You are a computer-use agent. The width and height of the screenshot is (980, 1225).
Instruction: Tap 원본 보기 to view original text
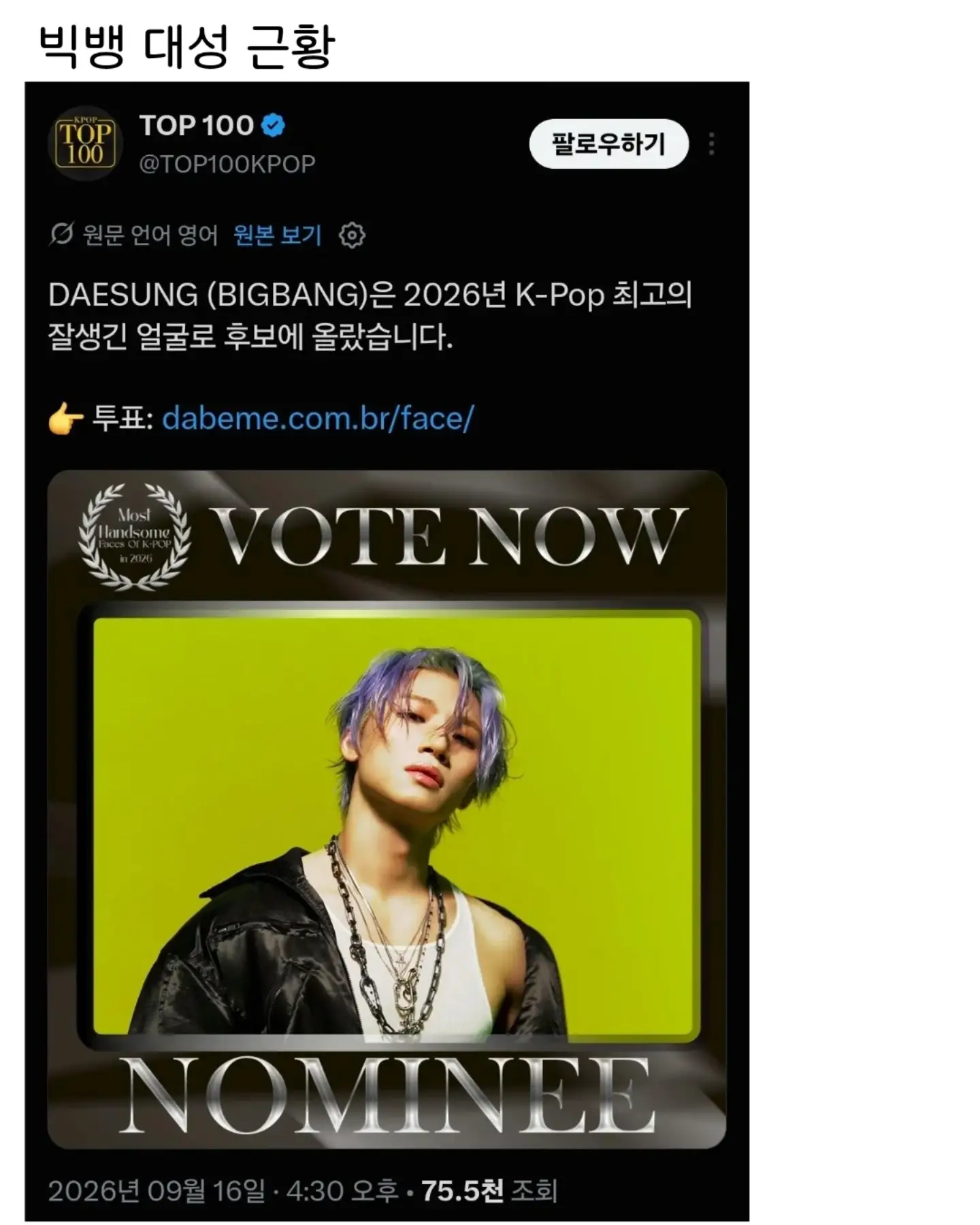[277, 235]
